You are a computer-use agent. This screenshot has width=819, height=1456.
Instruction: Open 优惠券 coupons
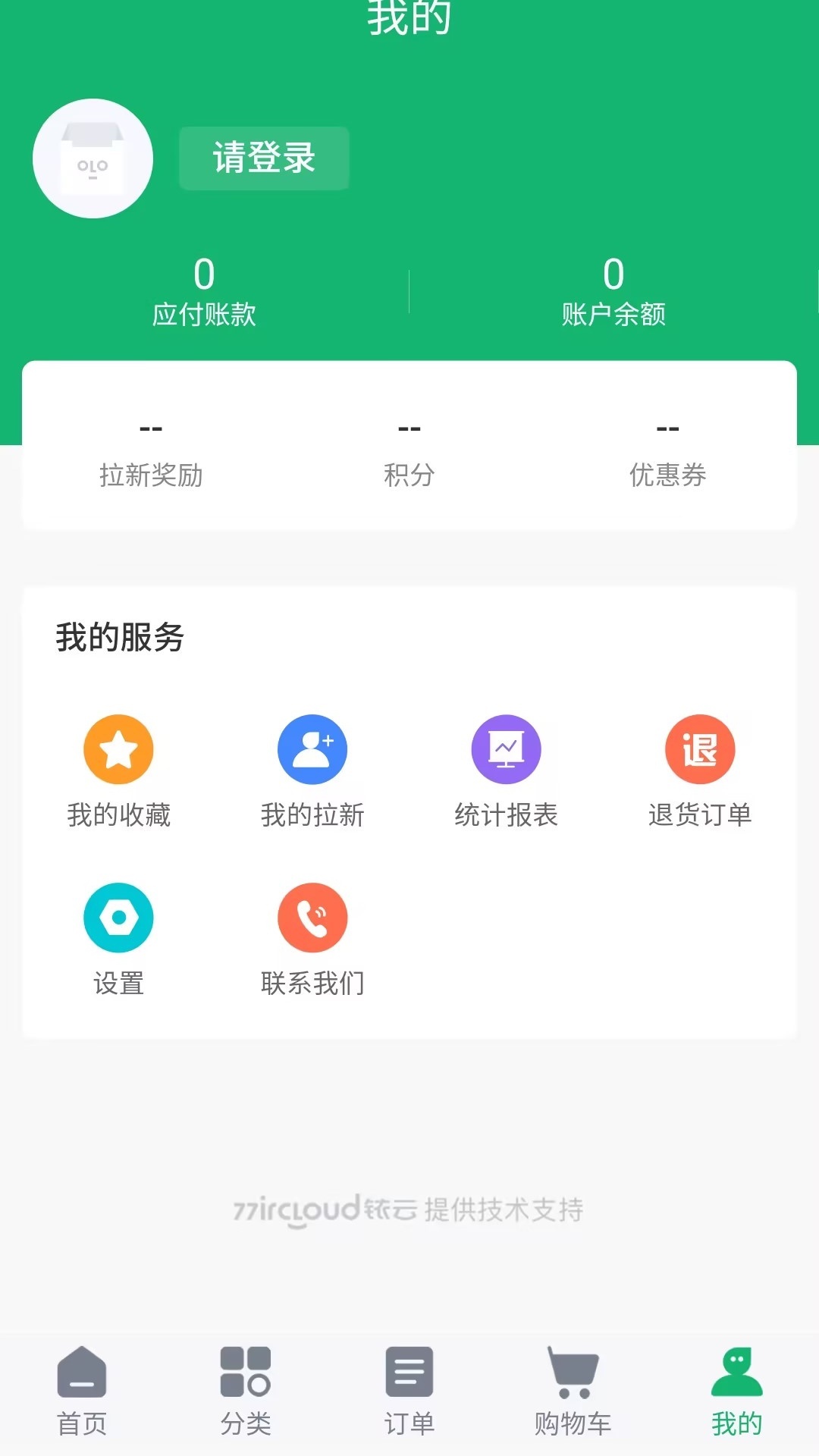point(667,453)
